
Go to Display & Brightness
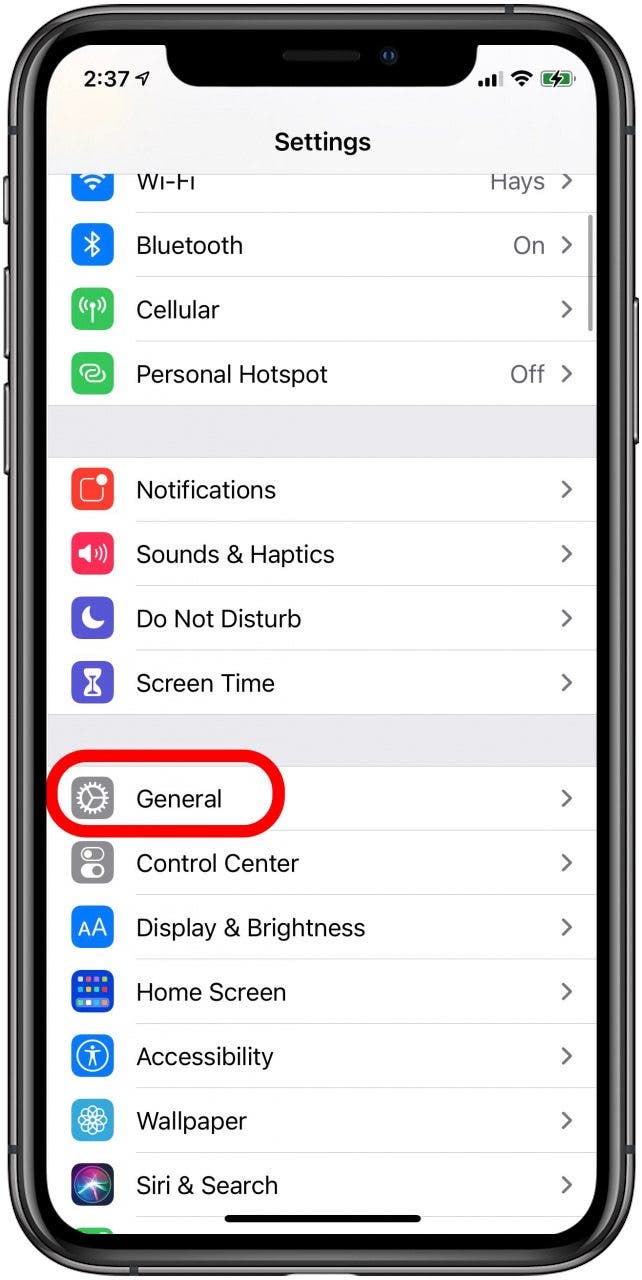pyautogui.click(x=320, y=928)
